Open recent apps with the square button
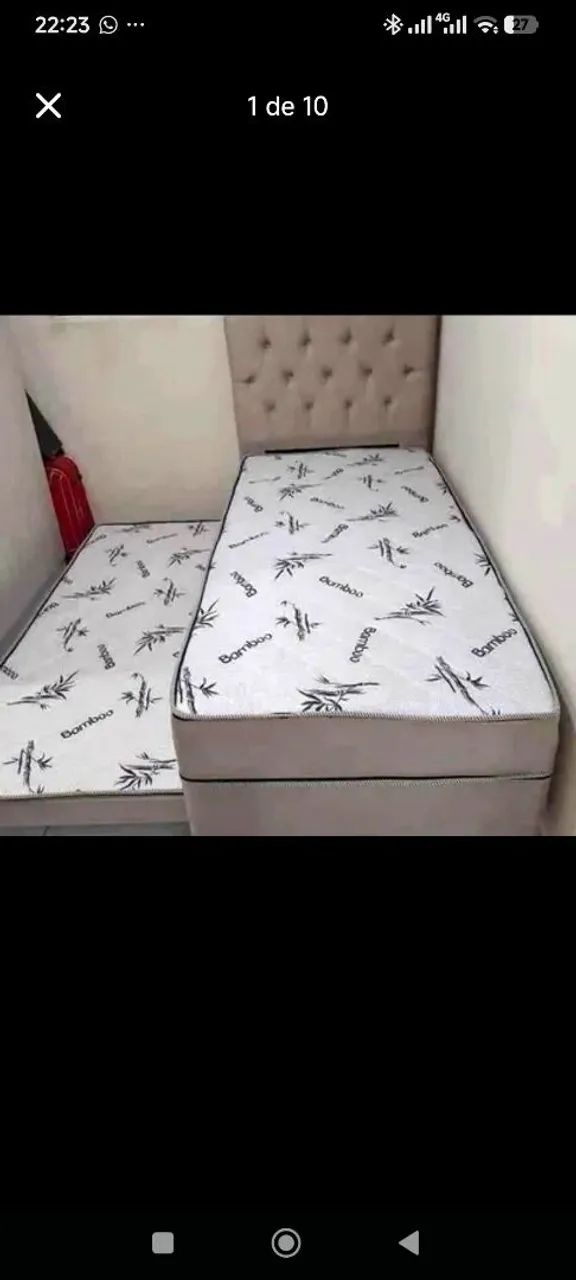The image size is (576, 1280). (163, 1242)
